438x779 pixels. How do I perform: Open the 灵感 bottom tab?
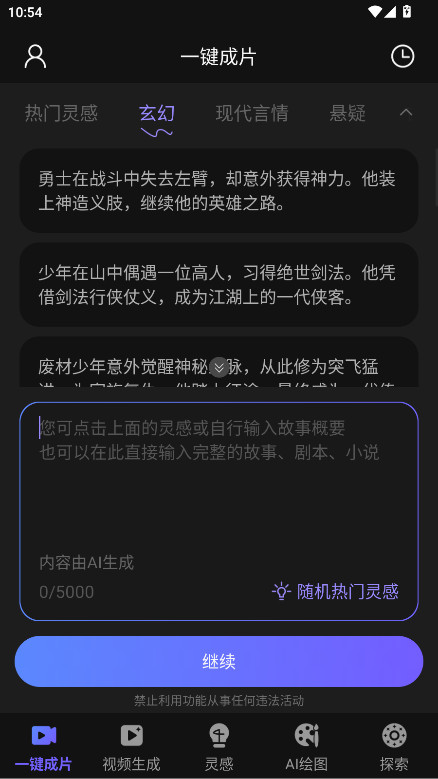[x=219, y=748]
